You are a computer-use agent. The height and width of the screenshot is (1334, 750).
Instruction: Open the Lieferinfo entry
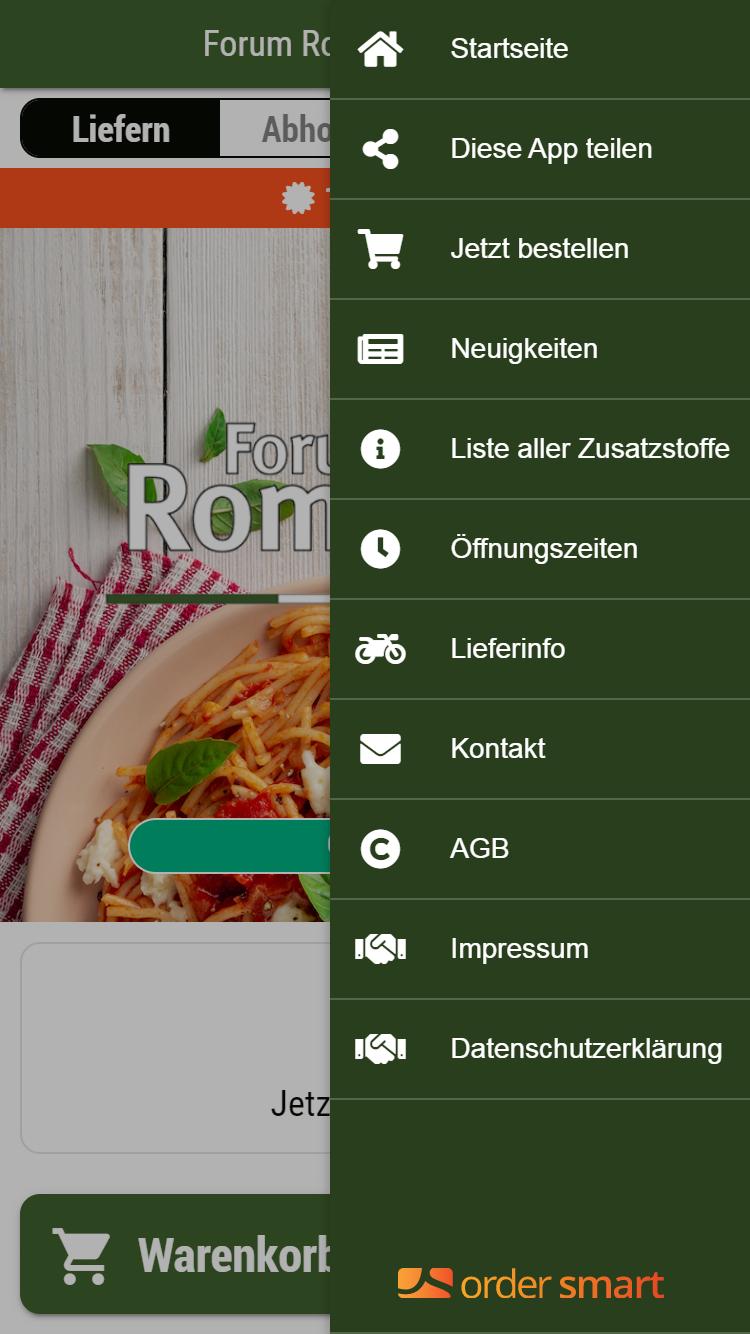click(540, 649)
